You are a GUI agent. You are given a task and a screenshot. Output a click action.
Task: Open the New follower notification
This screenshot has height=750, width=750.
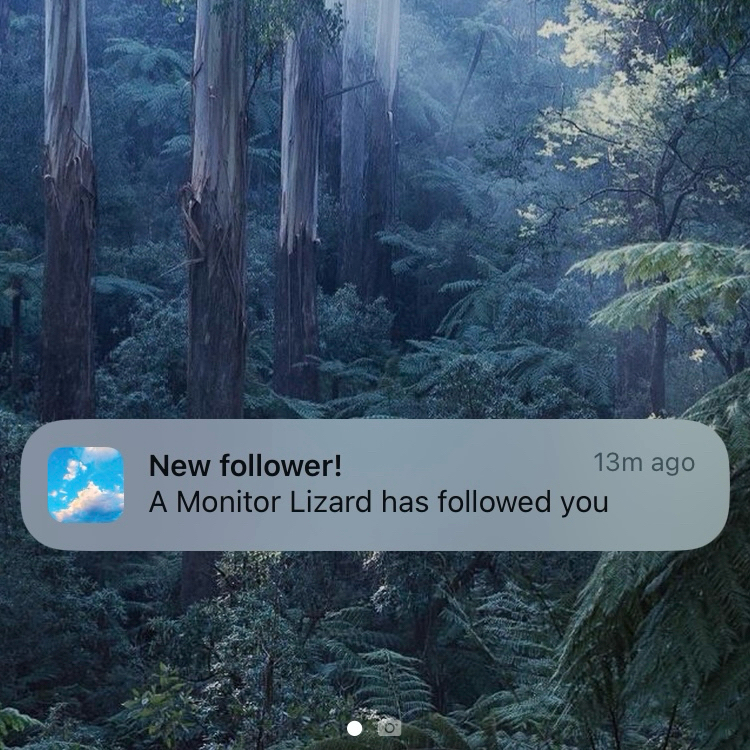[375, 484]
